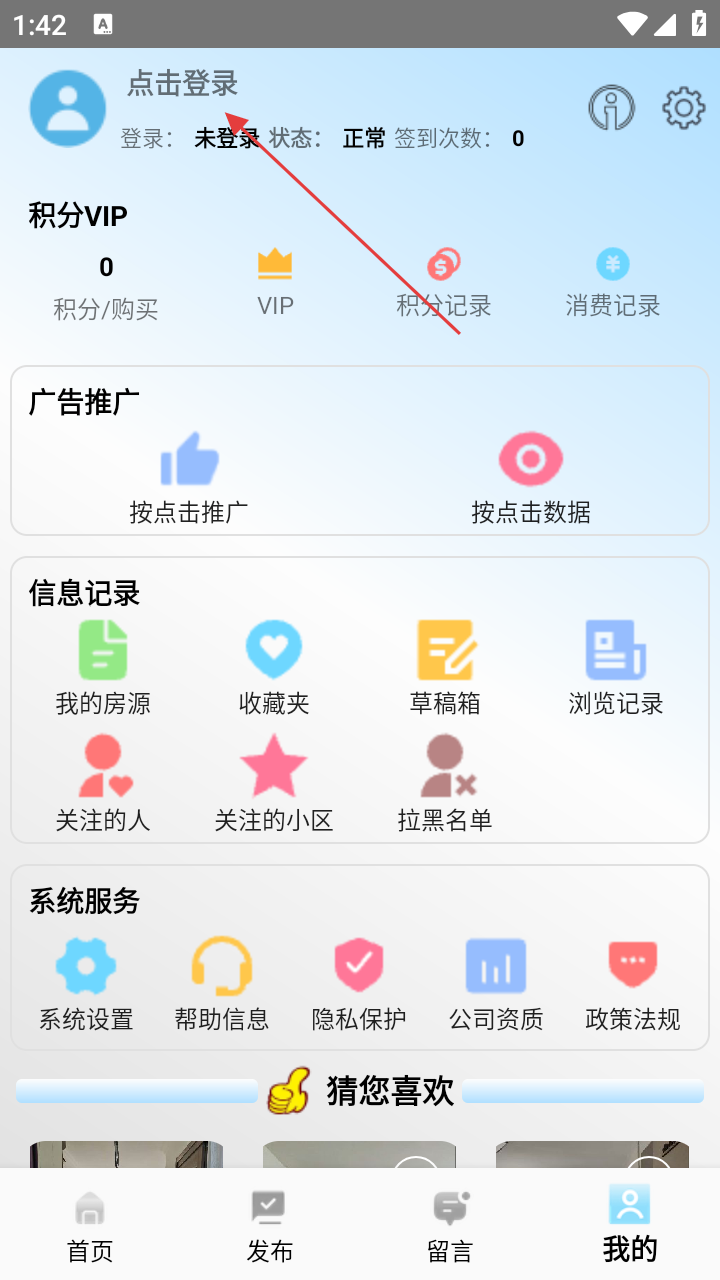The width and height of the screenshot is (720, 1280).
Task: Open 消费记录 spending records
Action: (613, 282)
